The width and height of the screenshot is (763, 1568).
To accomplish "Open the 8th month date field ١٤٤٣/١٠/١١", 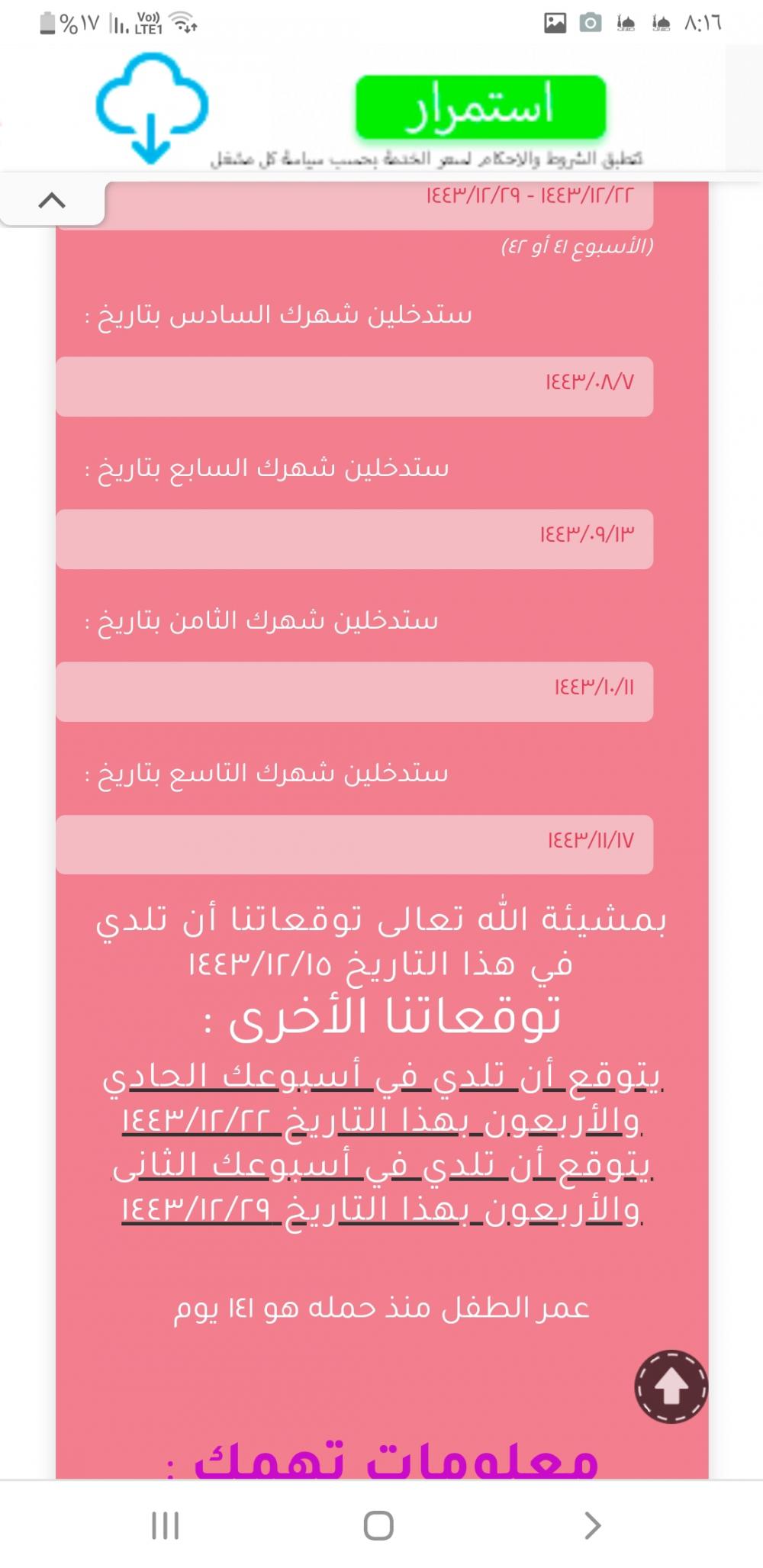I will 355,691.
